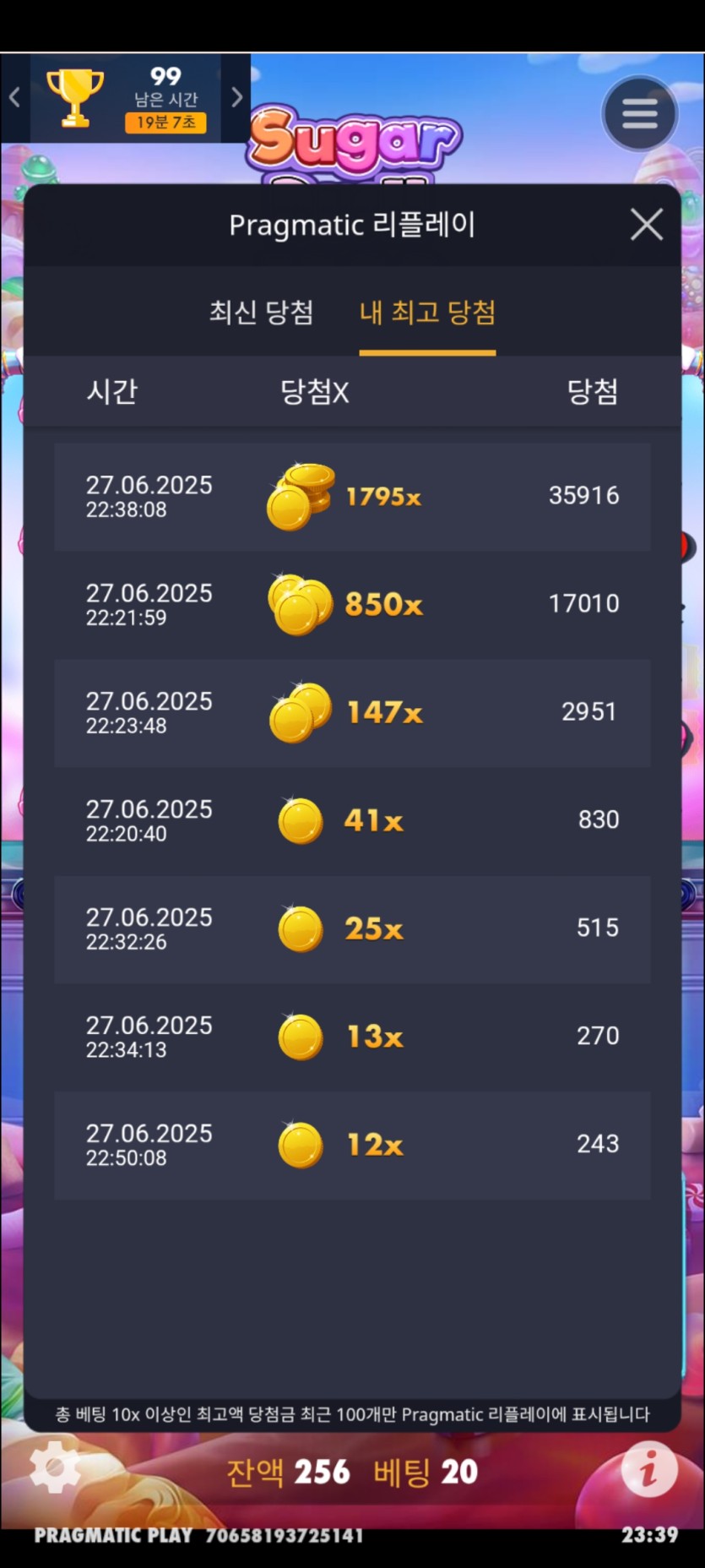This screenshot has width=705, height=1568.
Task: Select the 내 최고 당첨 tab
Action: tap(427, 313)
